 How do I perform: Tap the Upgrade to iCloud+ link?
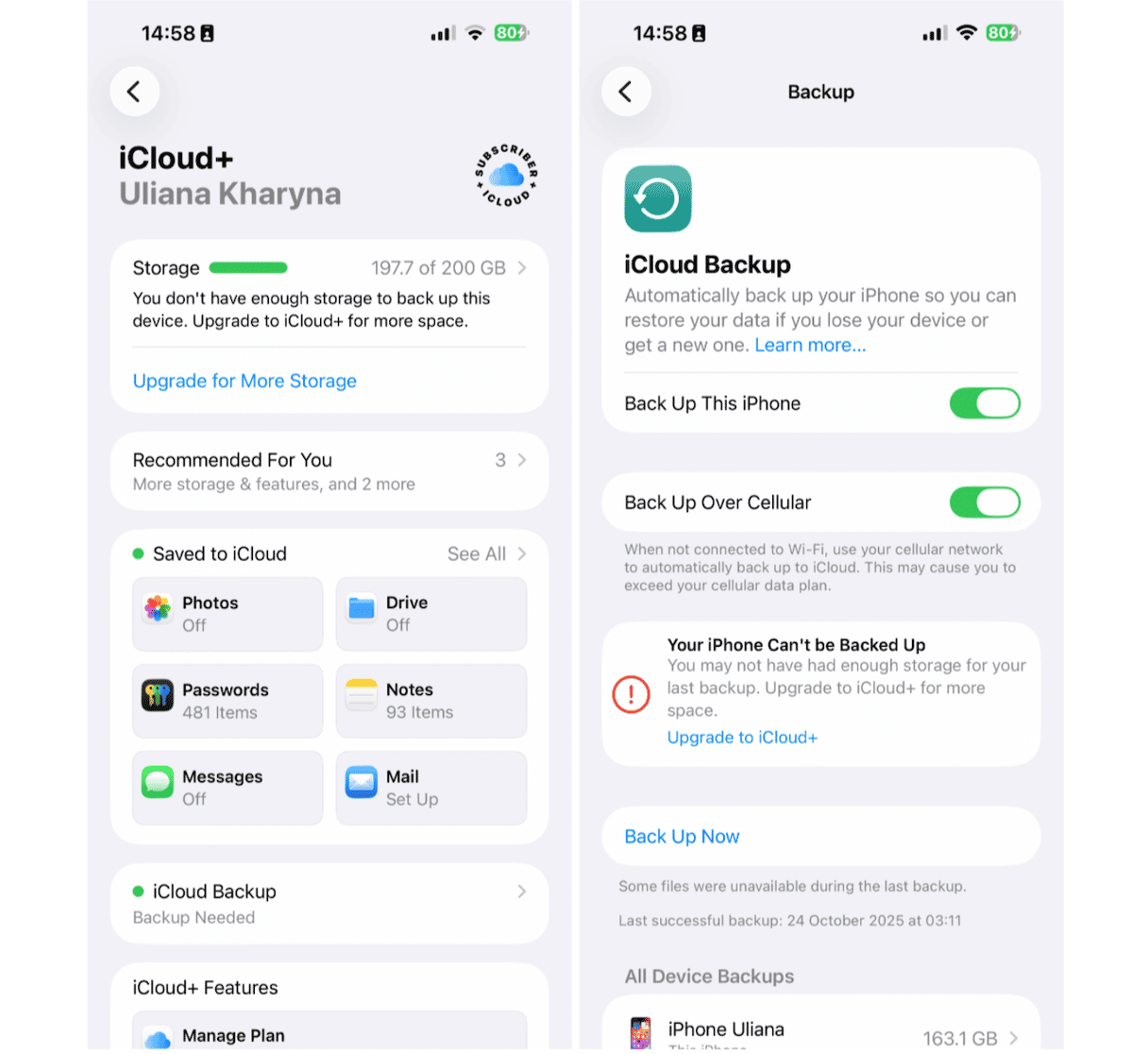pyautogui.click(x=742, y=738)
